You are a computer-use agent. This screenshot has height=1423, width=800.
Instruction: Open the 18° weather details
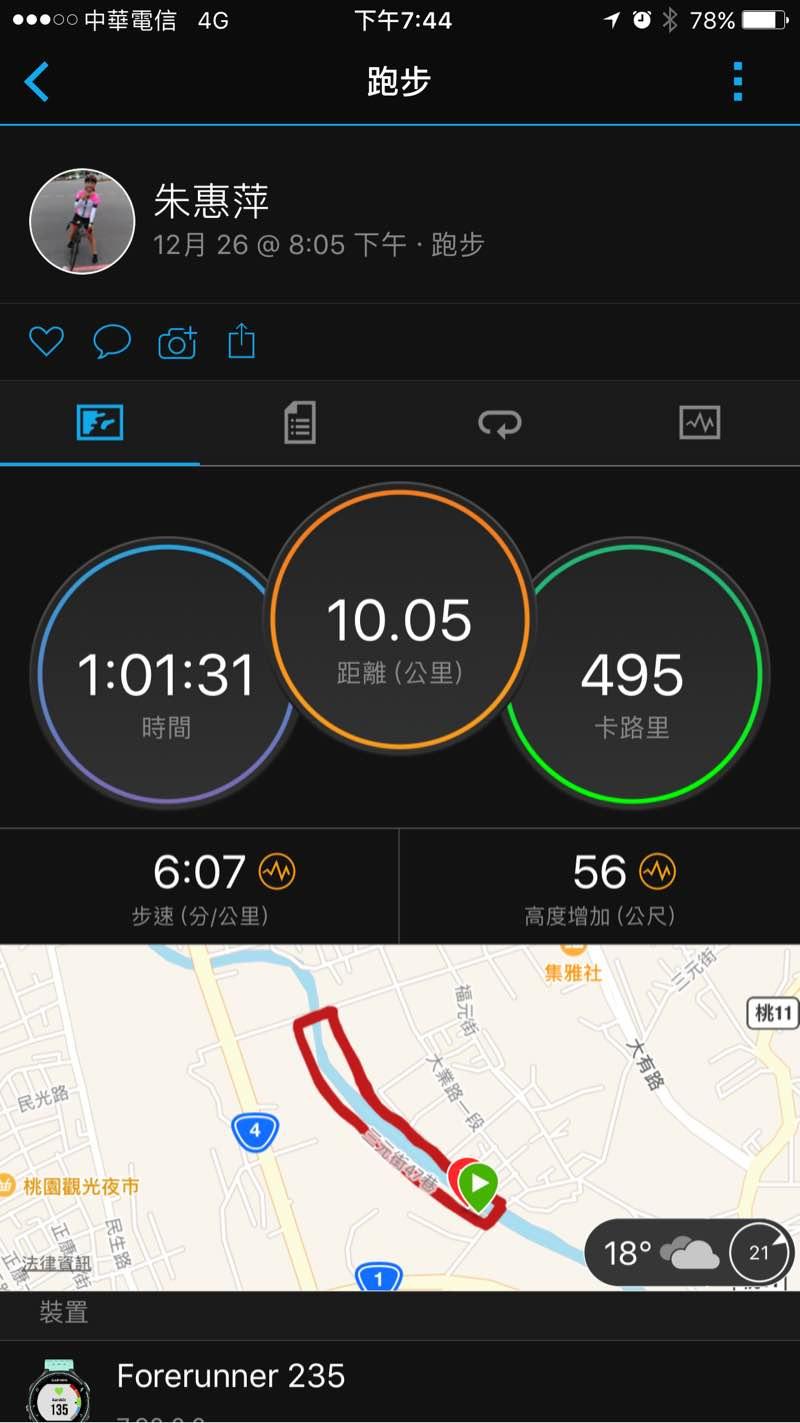point(660,1252)
